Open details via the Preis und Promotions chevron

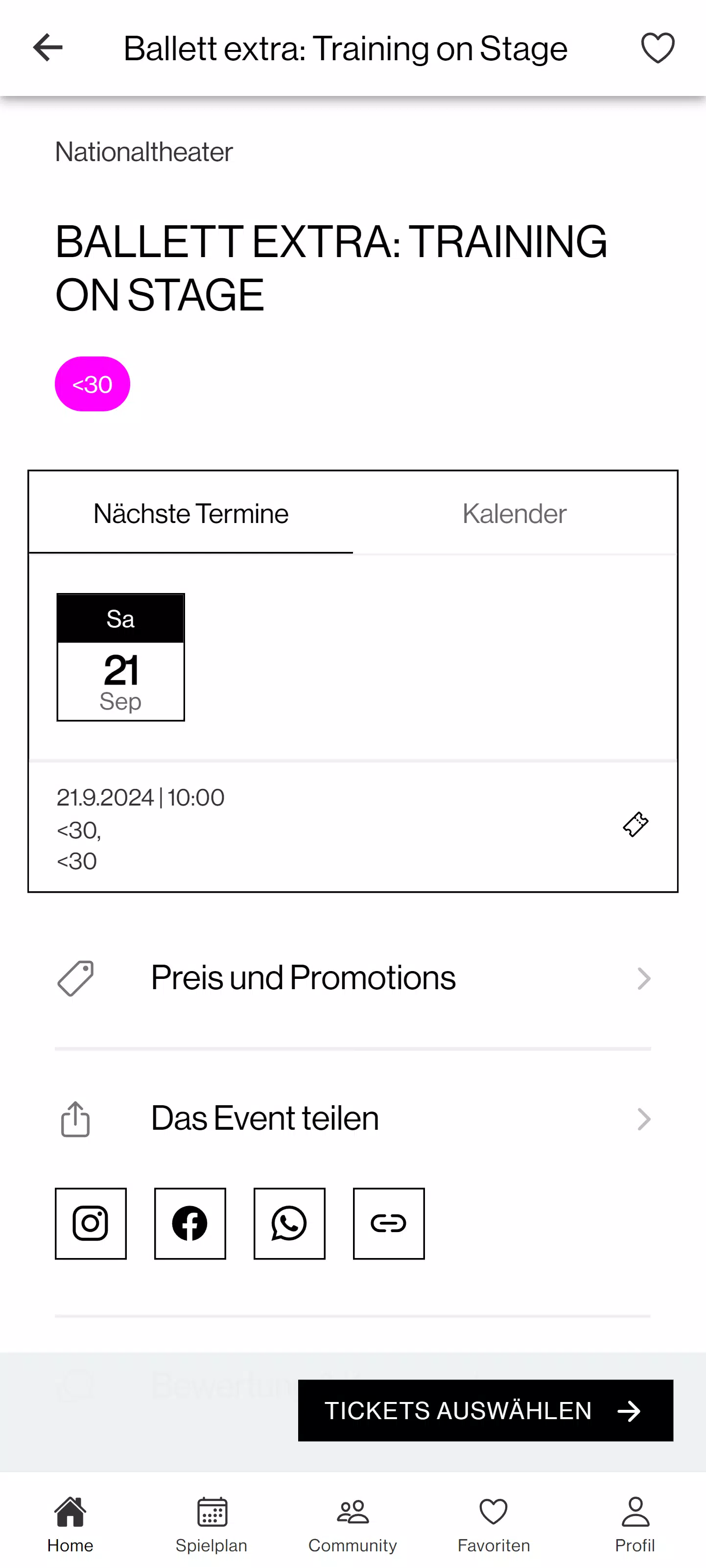tap(643, 978)
